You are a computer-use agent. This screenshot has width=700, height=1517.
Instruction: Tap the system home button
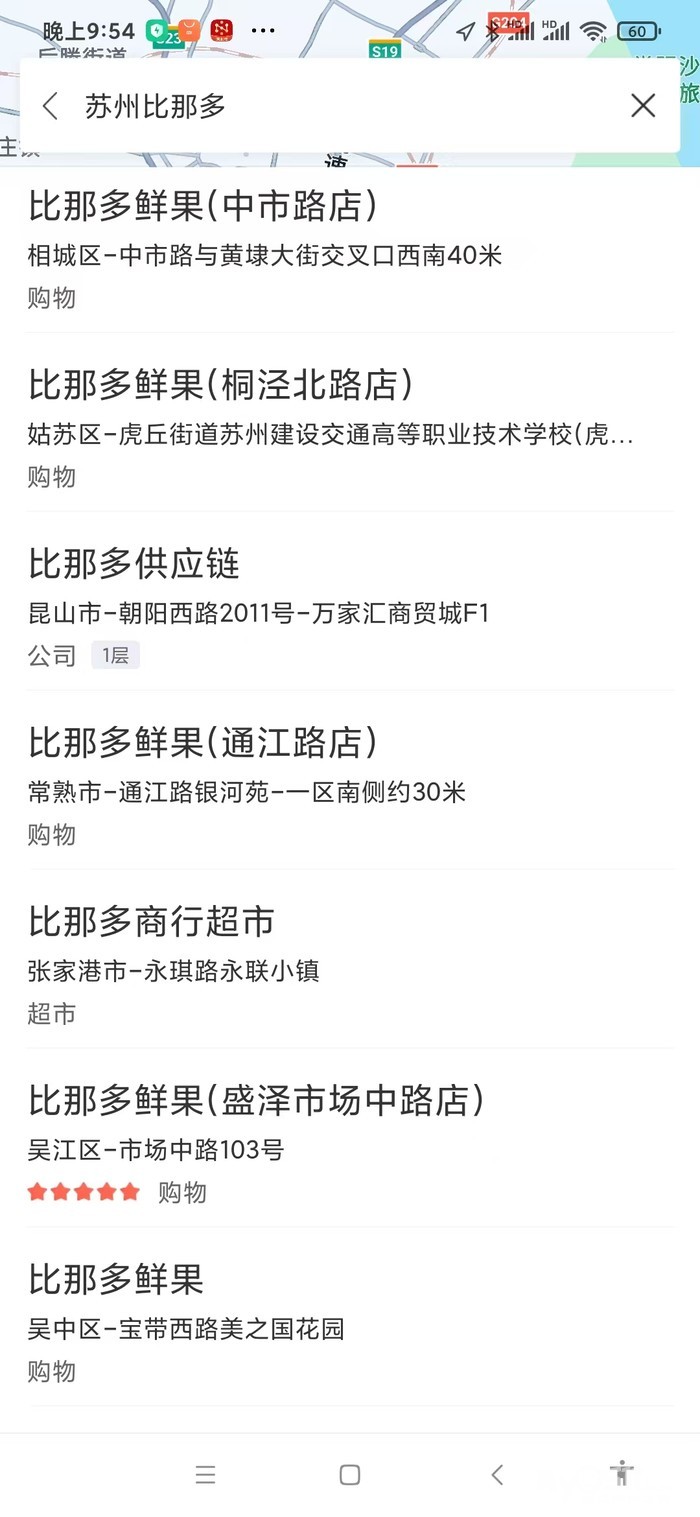pyautogui.click(x=350, y=1474)
